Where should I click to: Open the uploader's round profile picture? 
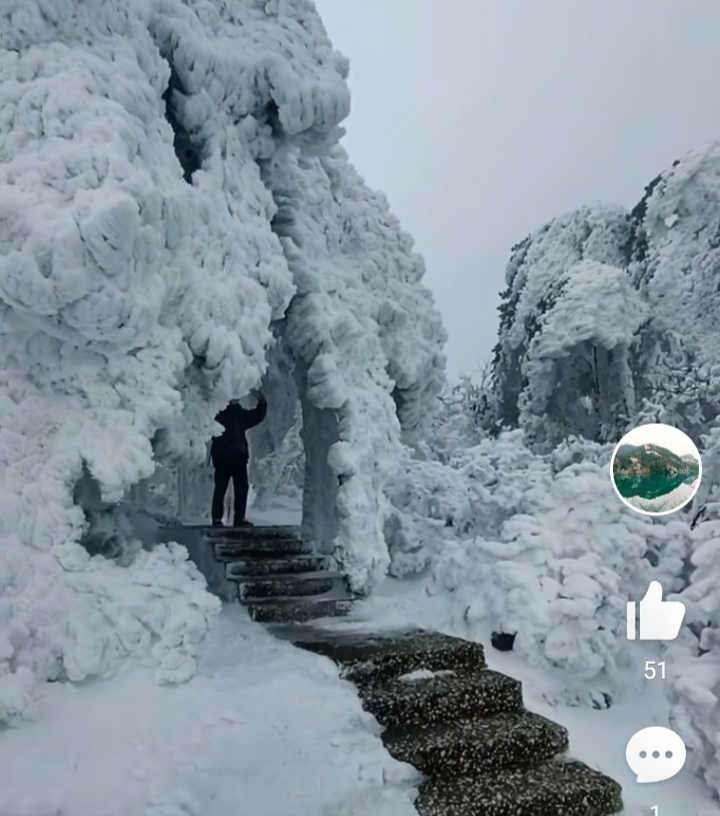[x=656, y=469]
